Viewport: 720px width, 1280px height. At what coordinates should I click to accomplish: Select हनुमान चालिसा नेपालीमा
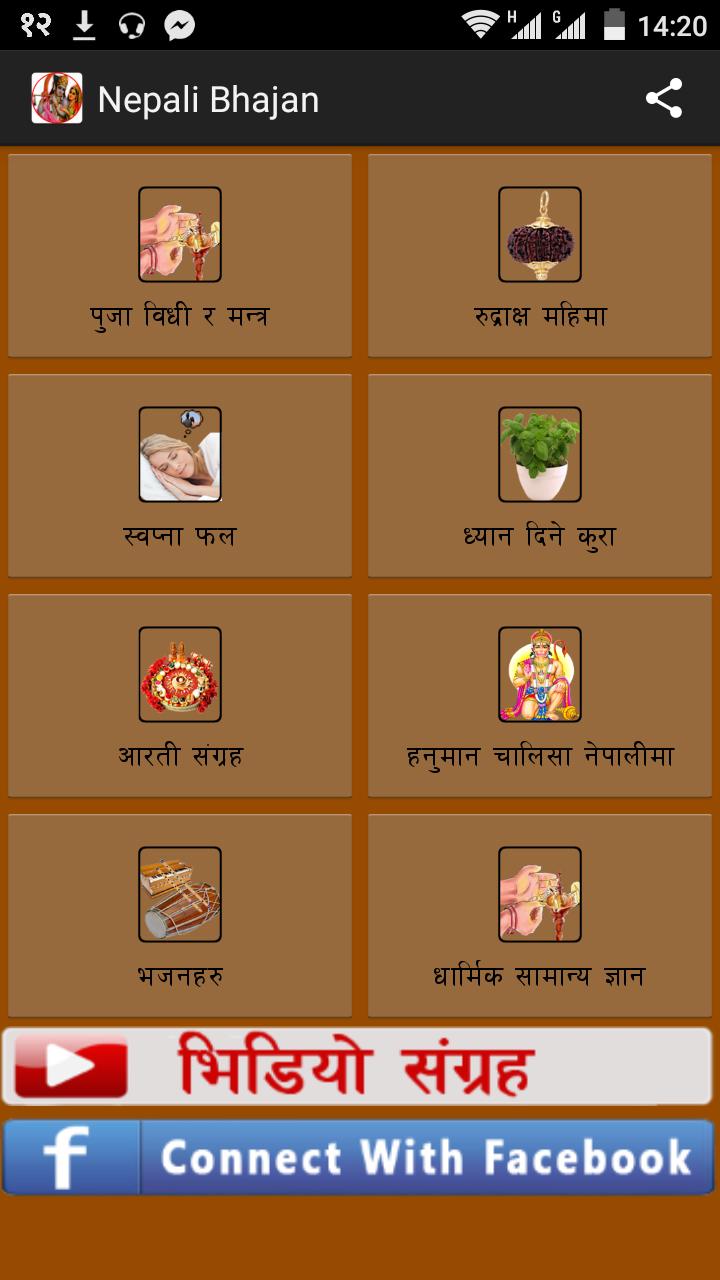(x=540, y=695)
